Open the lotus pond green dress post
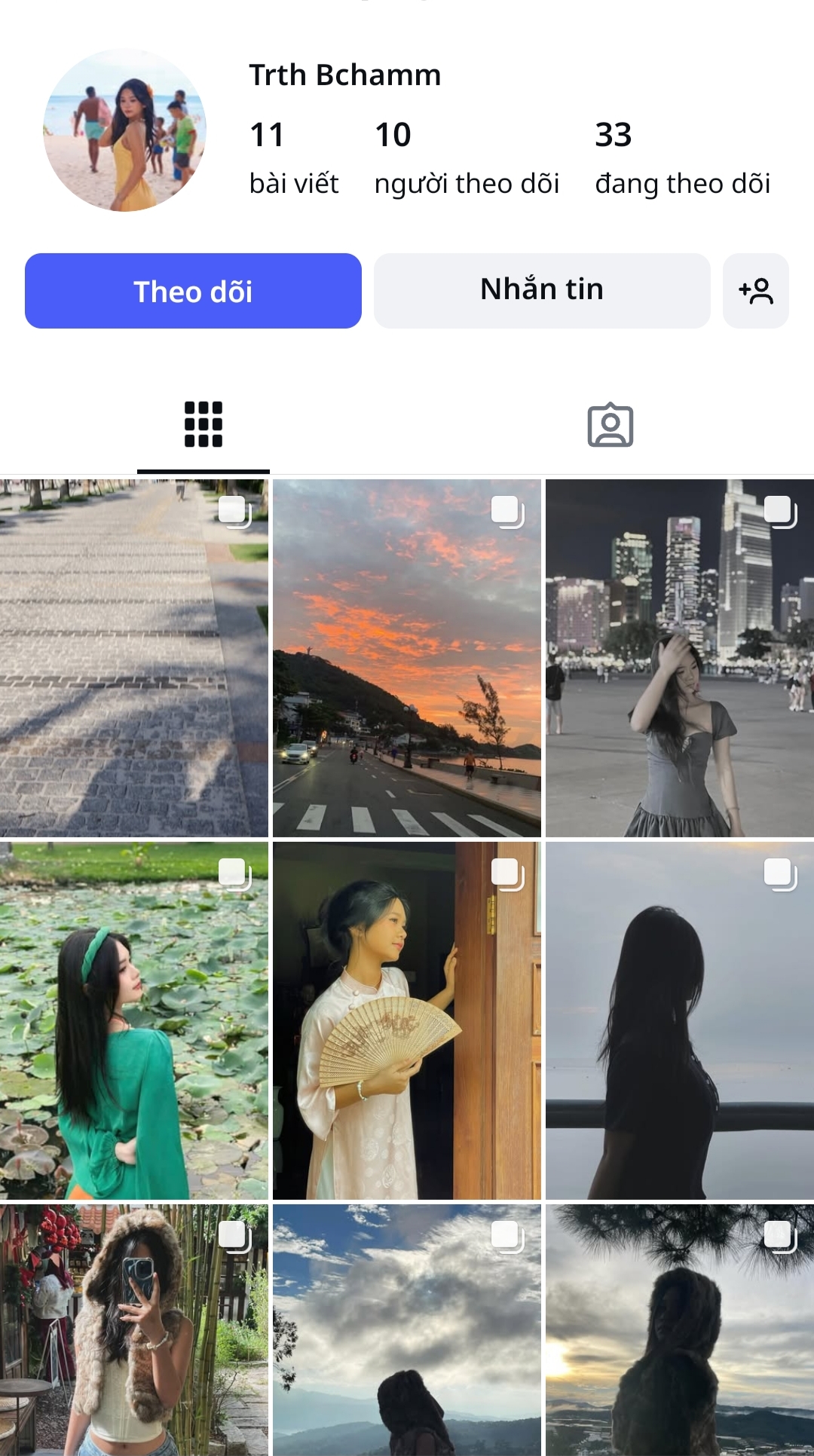This screenshot has height=1456, width=814. tap(134, 1020)
